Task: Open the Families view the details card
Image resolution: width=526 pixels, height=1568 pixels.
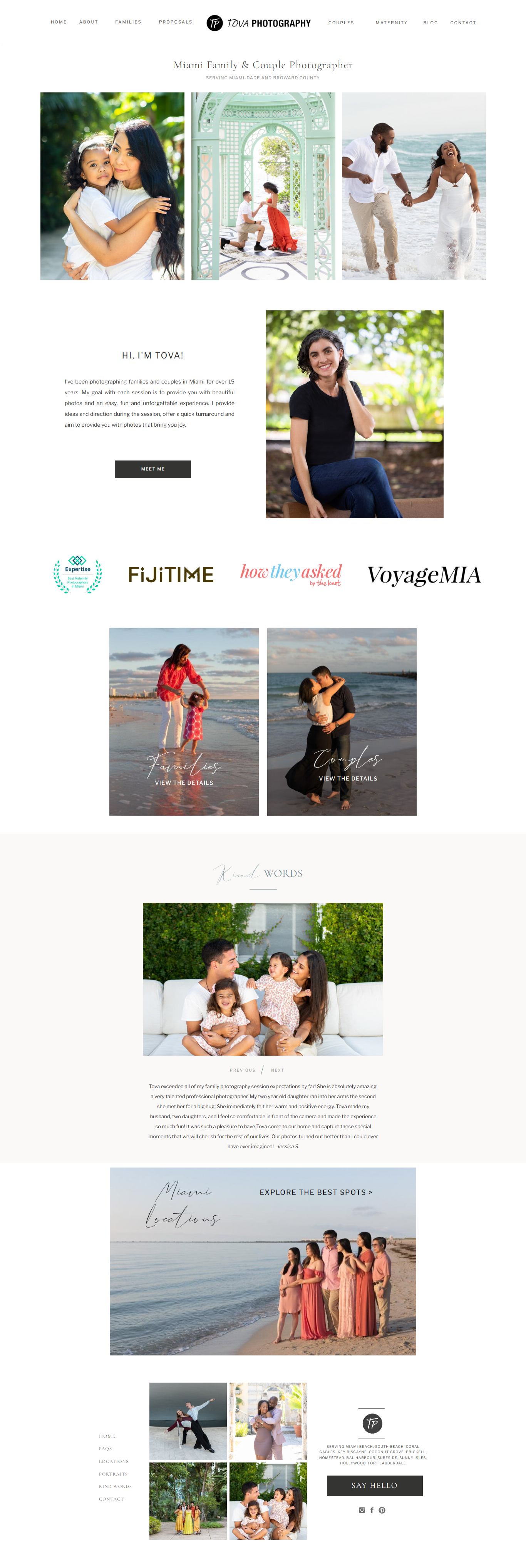Action: tap(184, 721)
